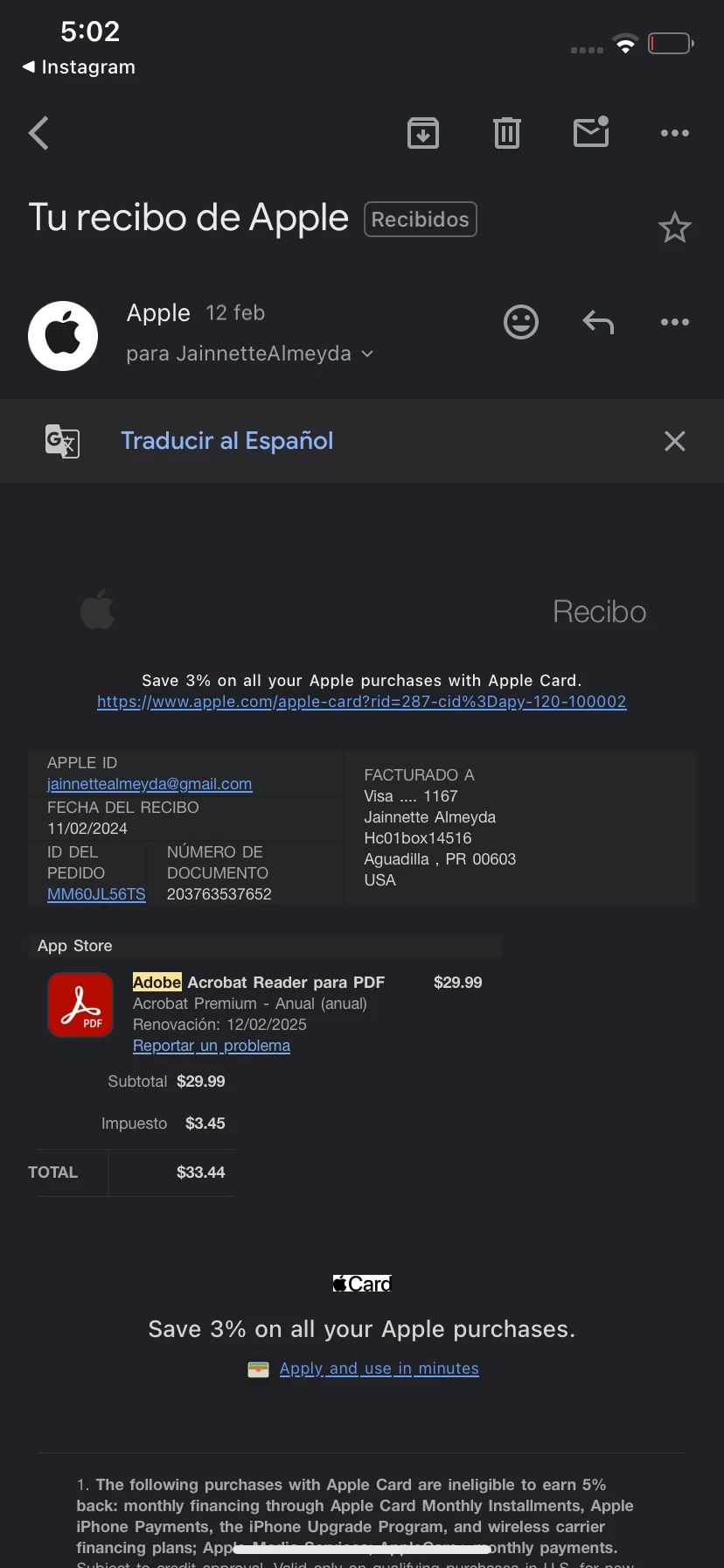Reply to the Apple email

[x=598, y=322]
